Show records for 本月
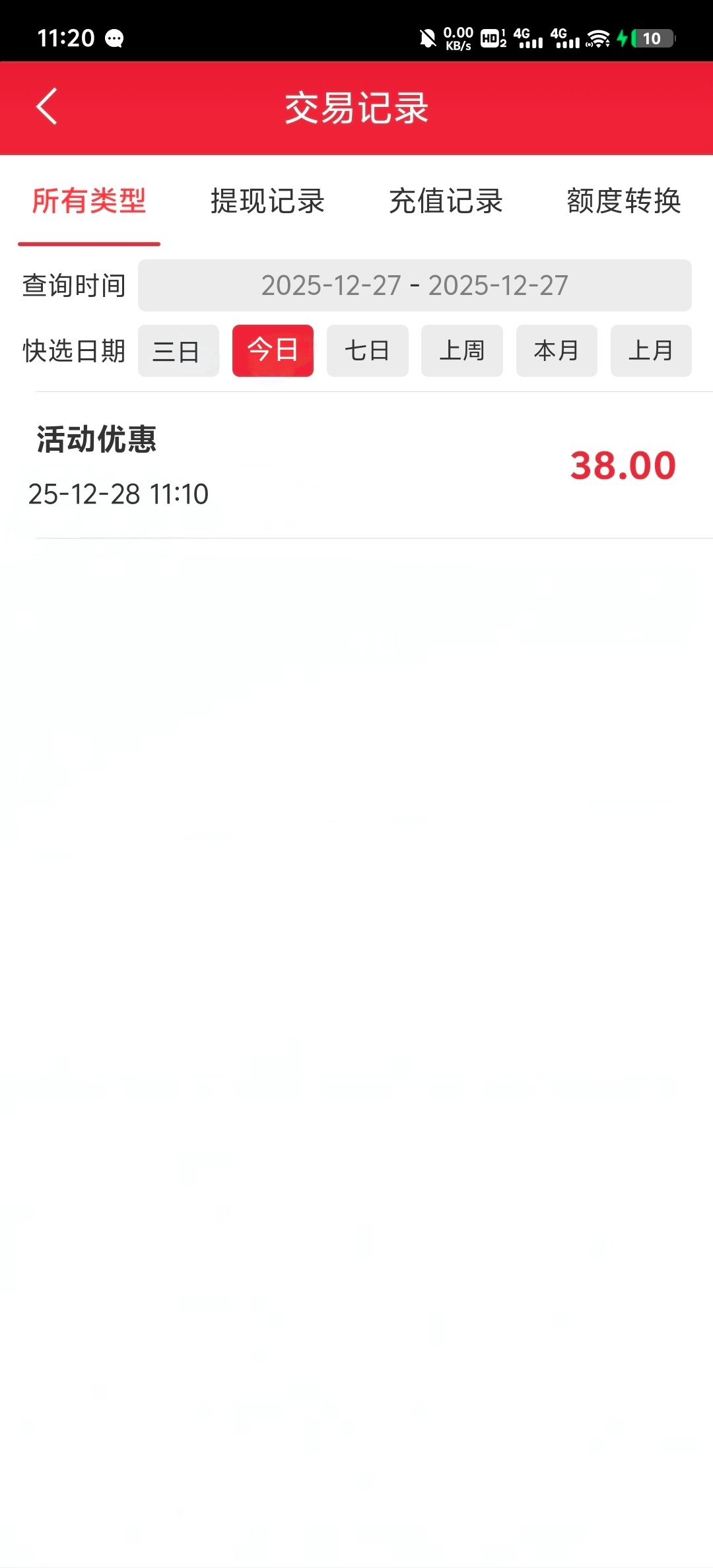The height and width of the screenshot is (1568, 713). pyautogui.click(x=557, y=351)
